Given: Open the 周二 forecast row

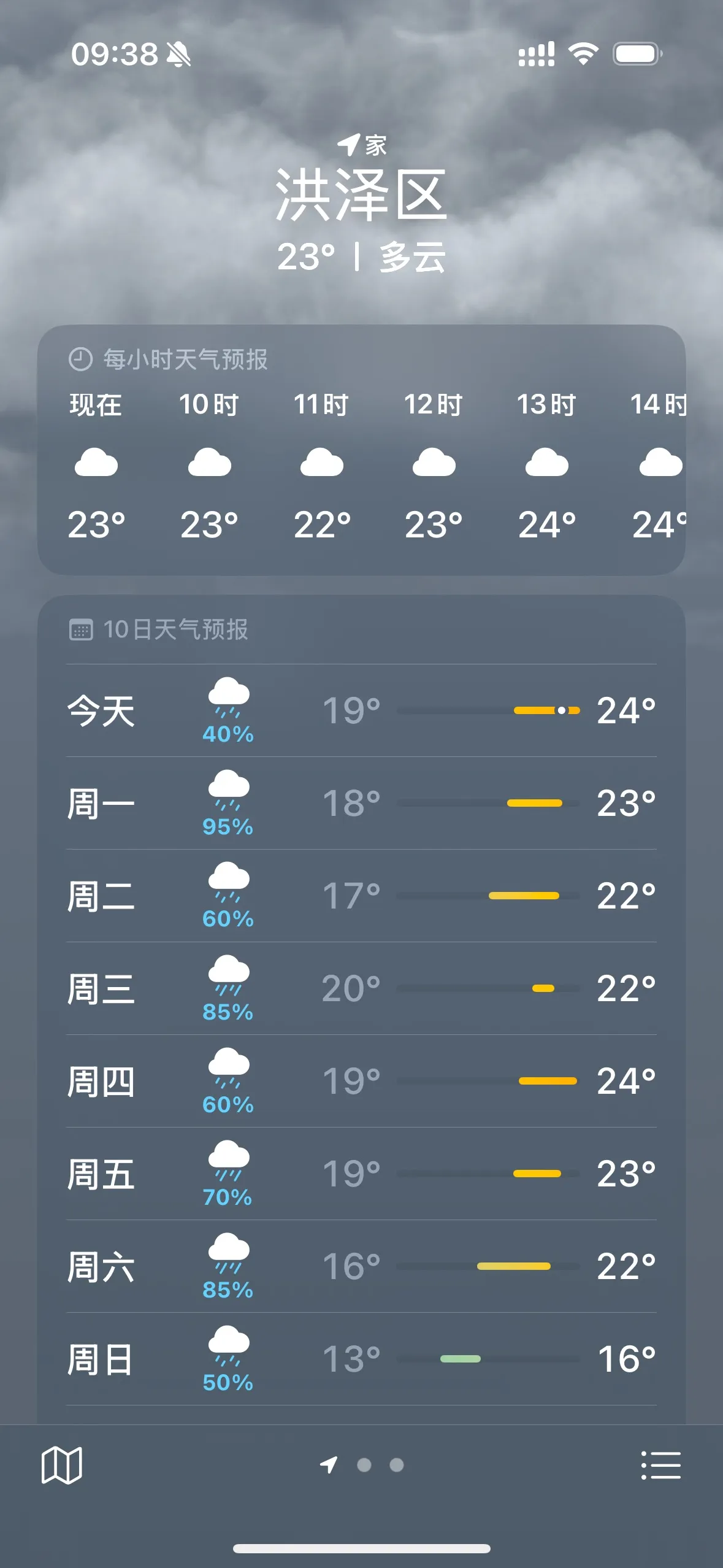Looking at the screenshot, I should [x=361, y=896].
